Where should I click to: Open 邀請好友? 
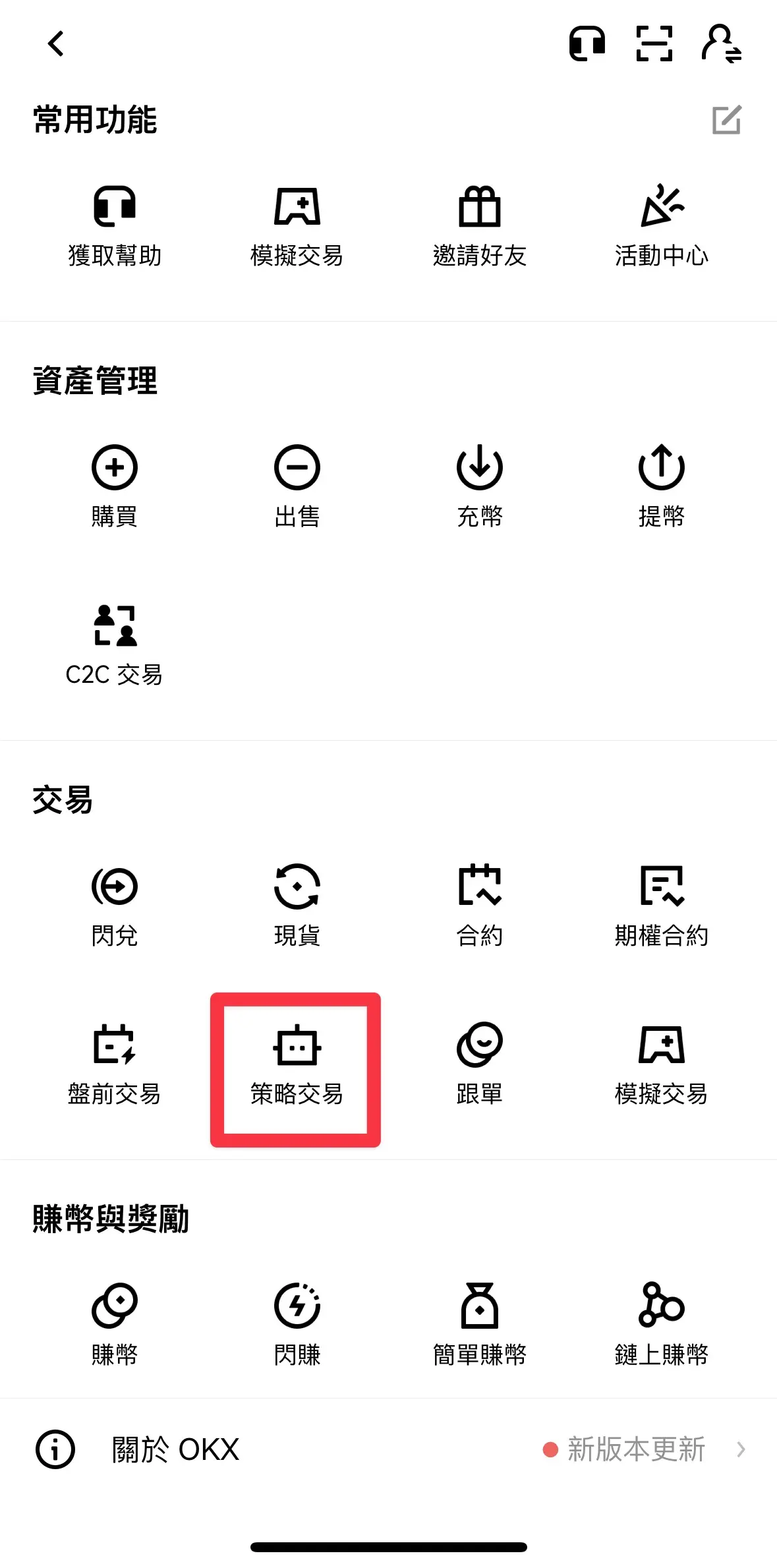click(479, 227)
